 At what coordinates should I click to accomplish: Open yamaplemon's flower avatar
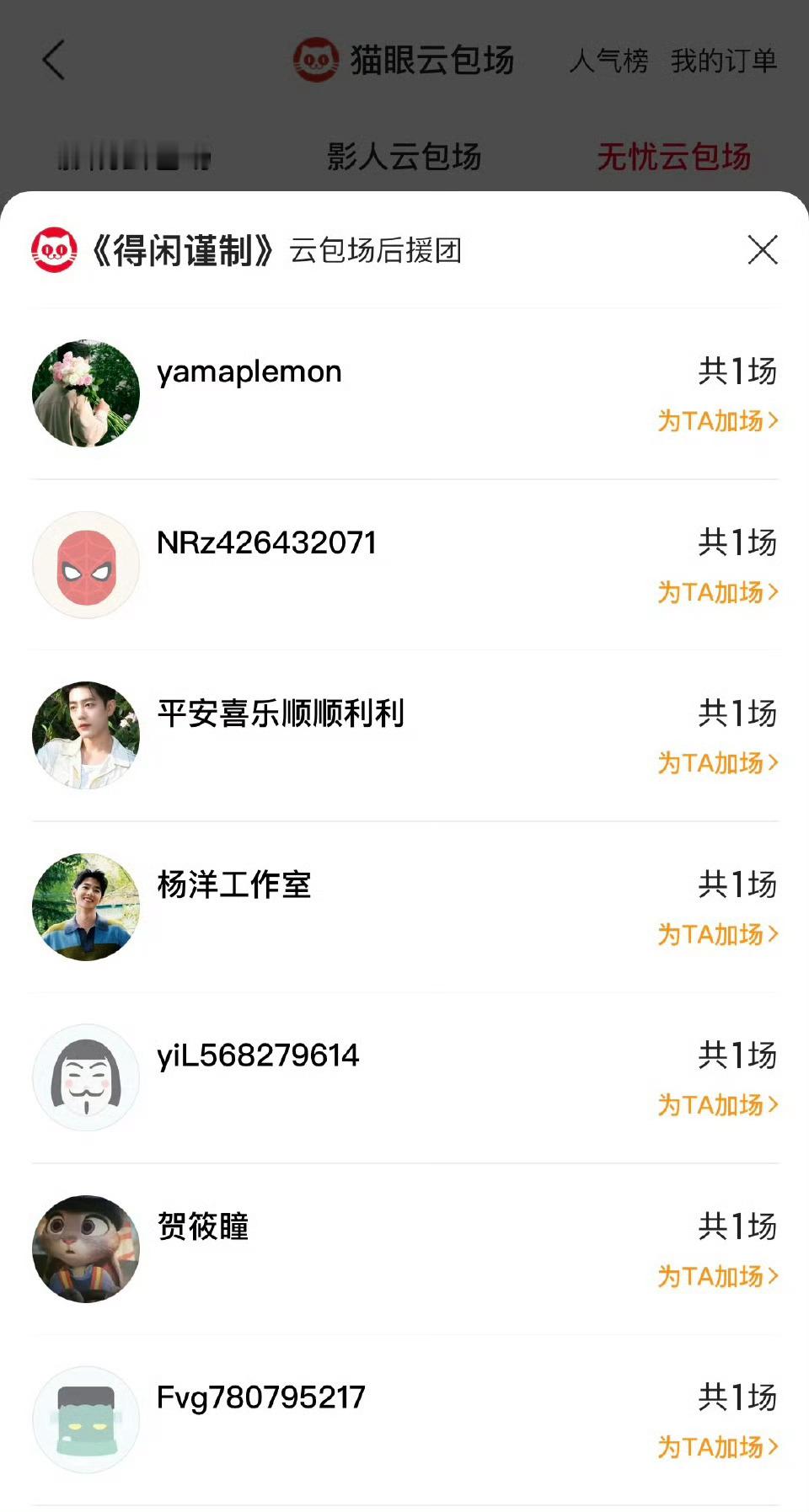pos(85,393)
